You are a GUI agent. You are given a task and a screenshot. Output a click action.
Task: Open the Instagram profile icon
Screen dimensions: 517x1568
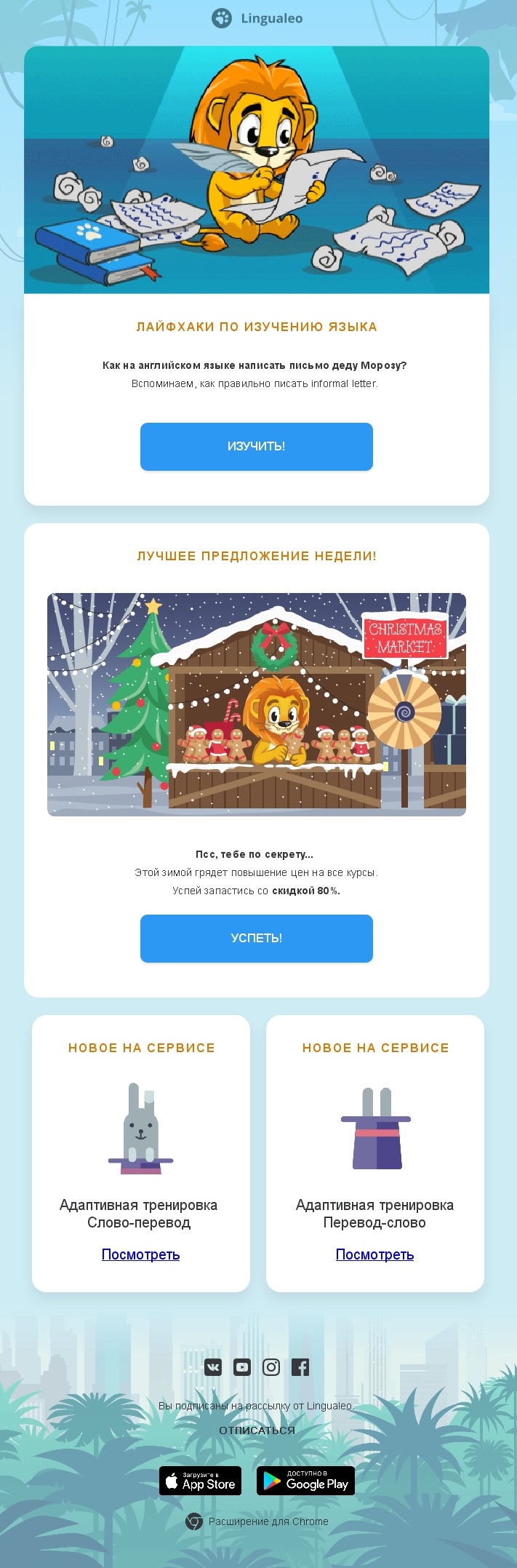(271, 1366)
